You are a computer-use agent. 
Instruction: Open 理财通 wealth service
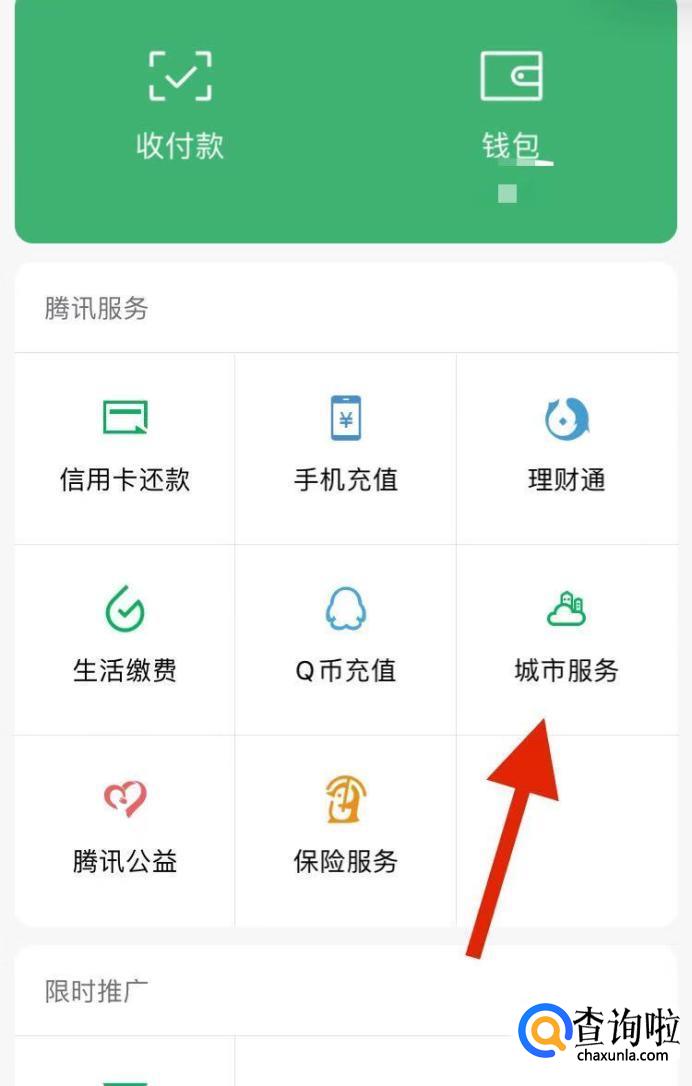coord(567,449)
